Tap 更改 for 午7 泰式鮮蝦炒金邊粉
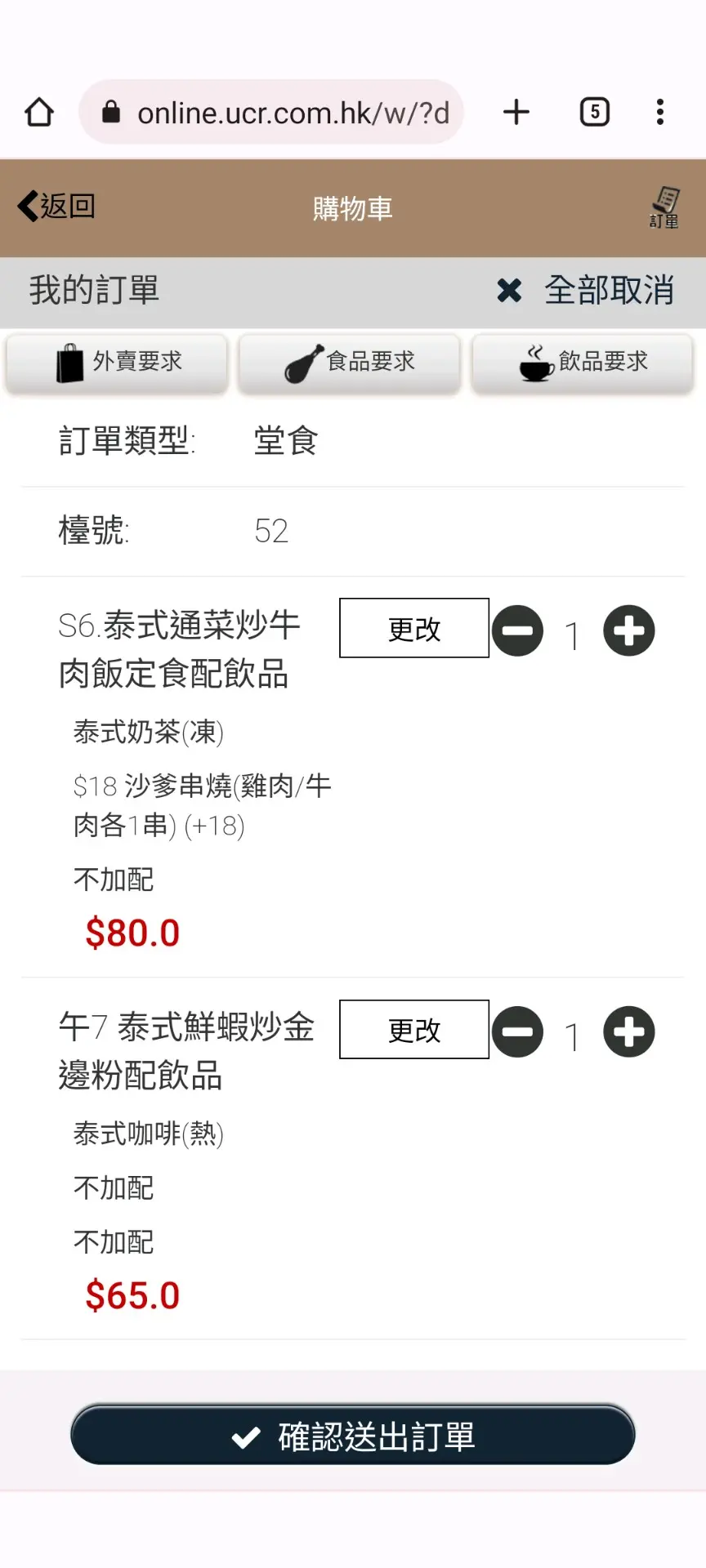Screen dimensions: 706x1568 (414, 1030)
